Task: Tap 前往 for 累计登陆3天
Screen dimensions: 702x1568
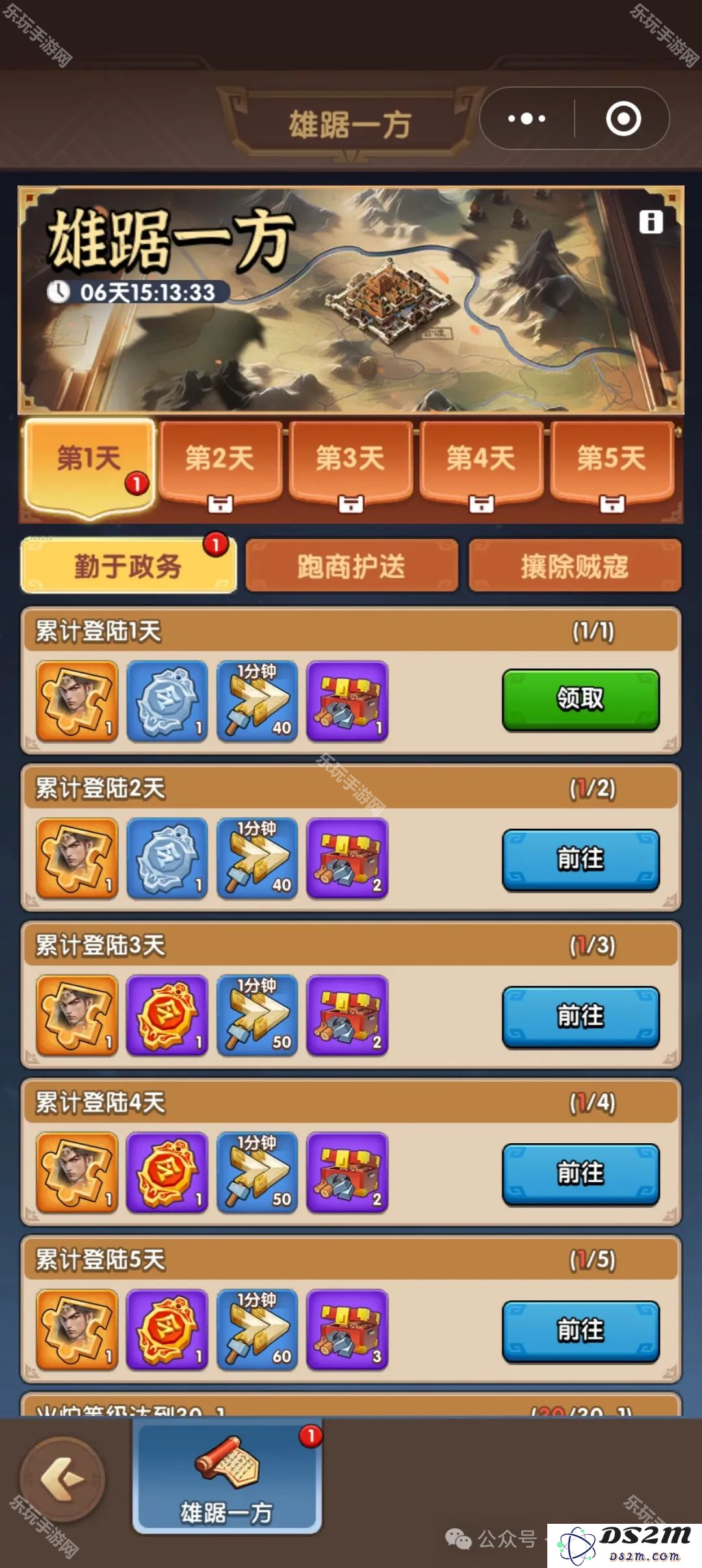Action: coord(580,1017)
